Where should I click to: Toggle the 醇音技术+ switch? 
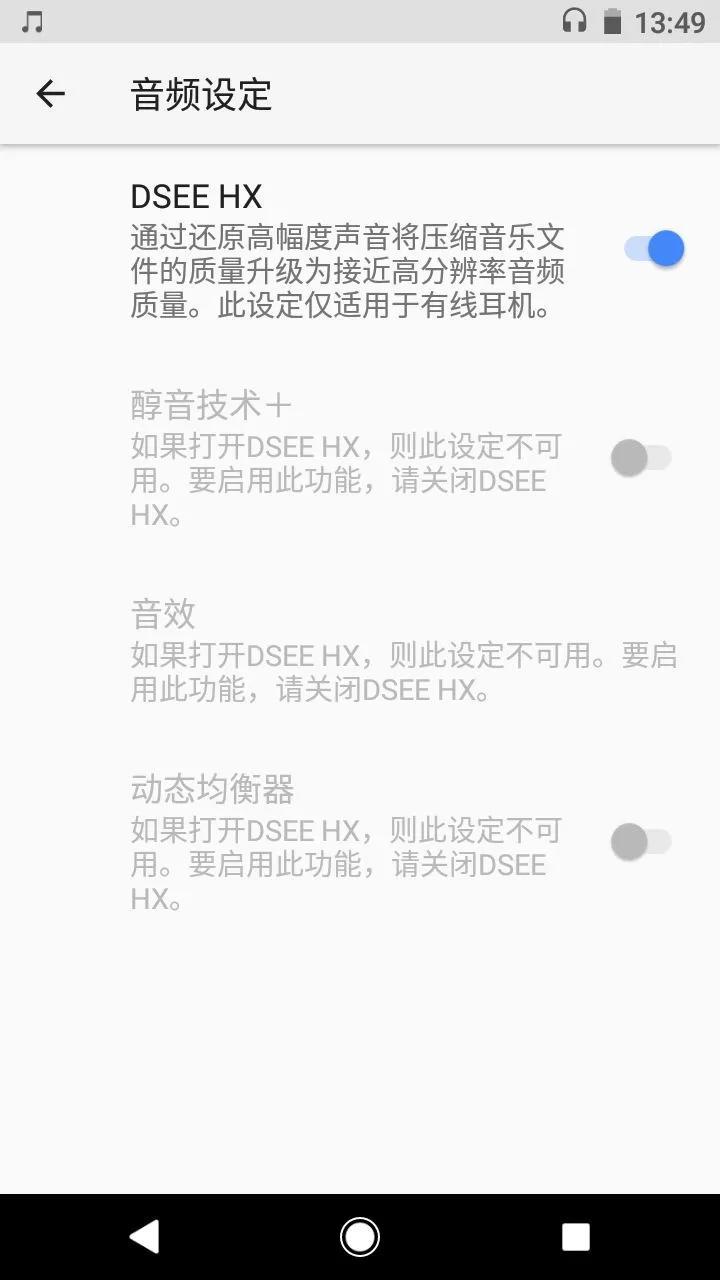pos(641,459)
